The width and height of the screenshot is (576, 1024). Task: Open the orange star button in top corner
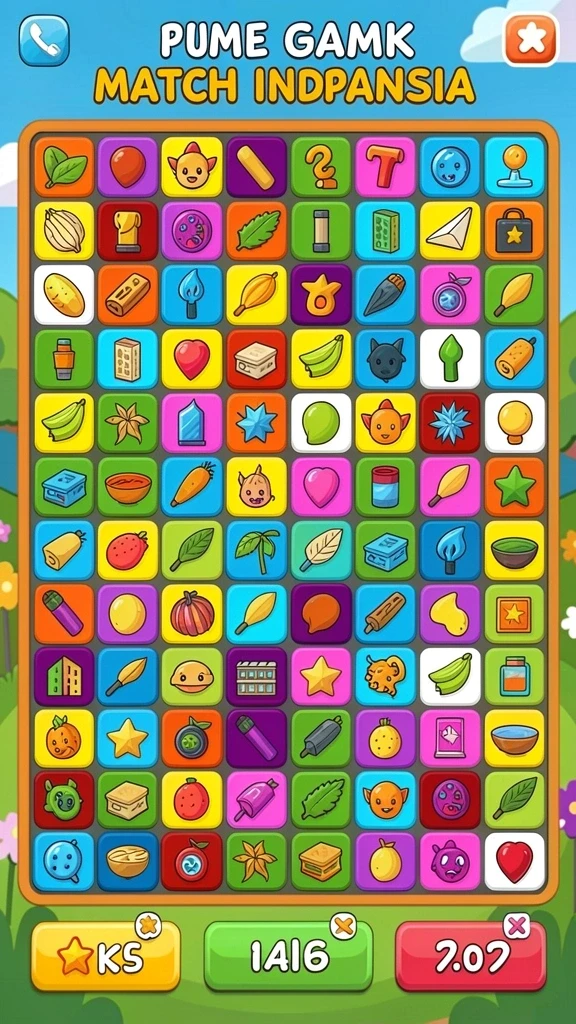point(530,39)
